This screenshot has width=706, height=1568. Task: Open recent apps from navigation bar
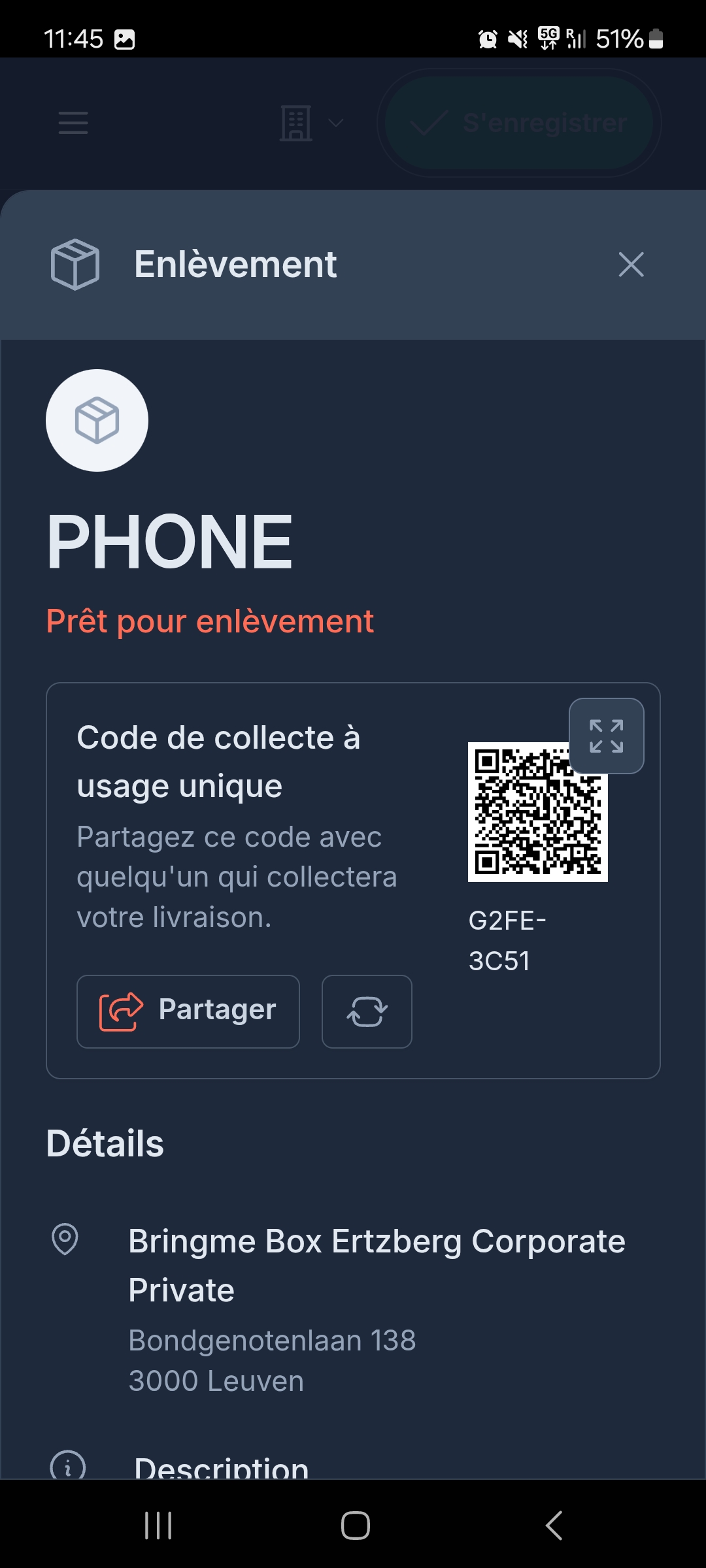pos(157,1527)
